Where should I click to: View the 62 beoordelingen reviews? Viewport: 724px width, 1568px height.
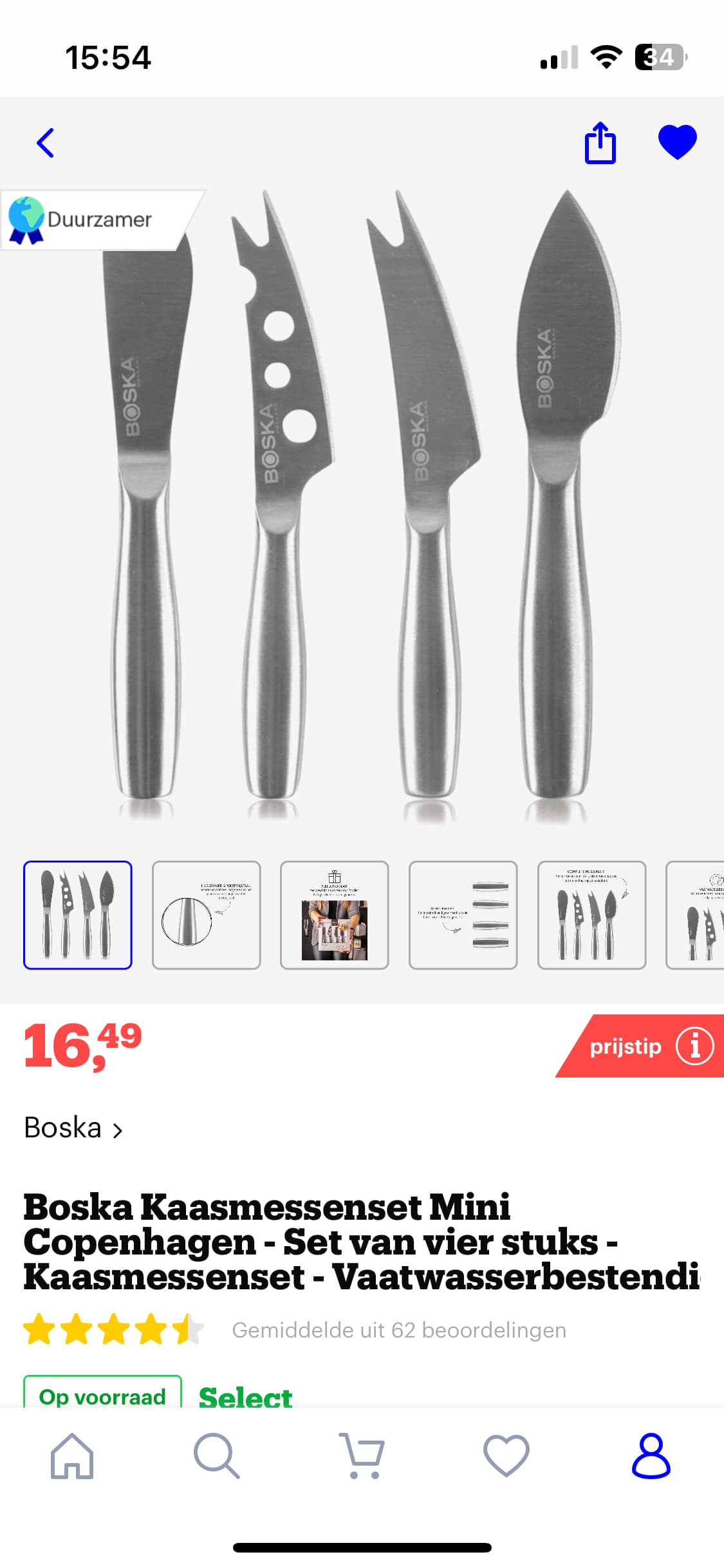pos(399,1330)
